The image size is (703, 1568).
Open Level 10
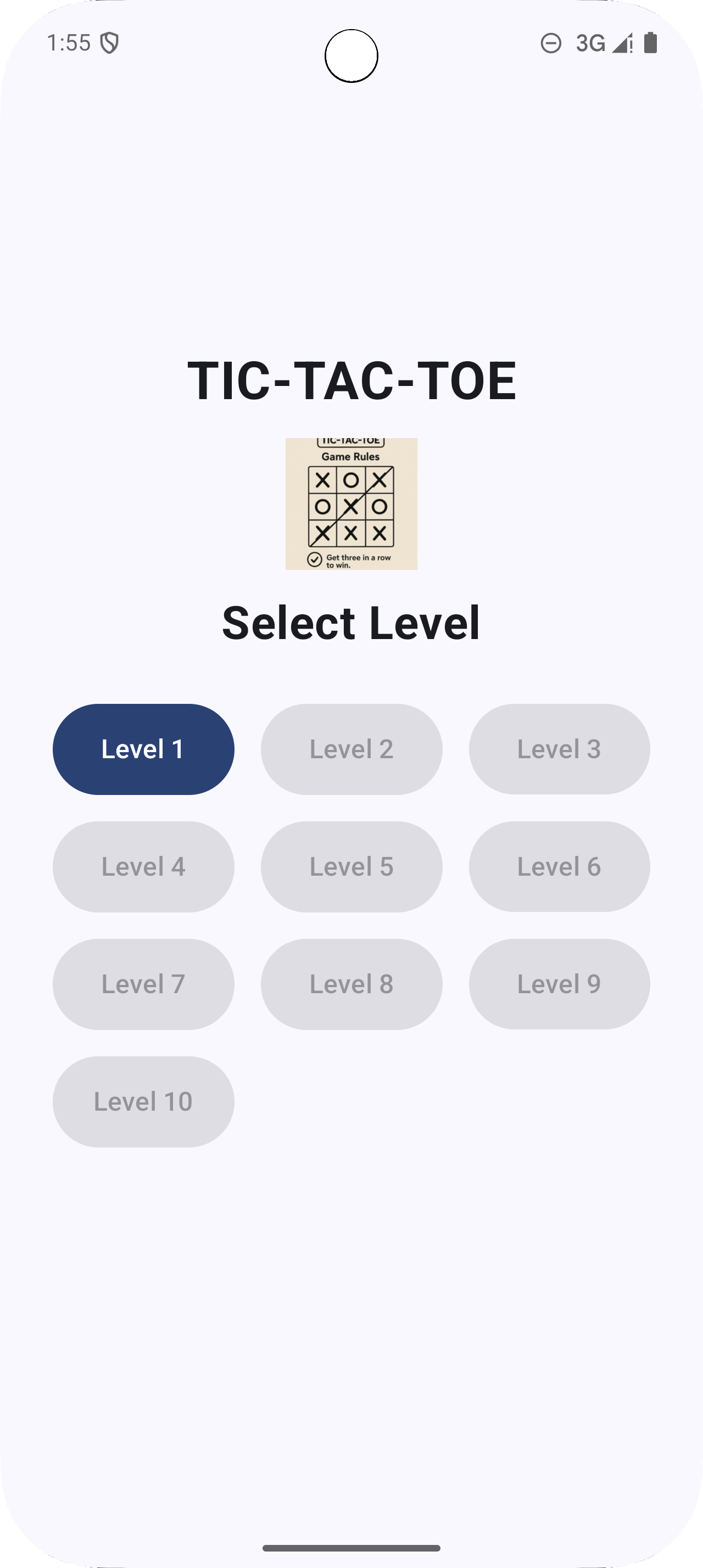coord(143,1101)
